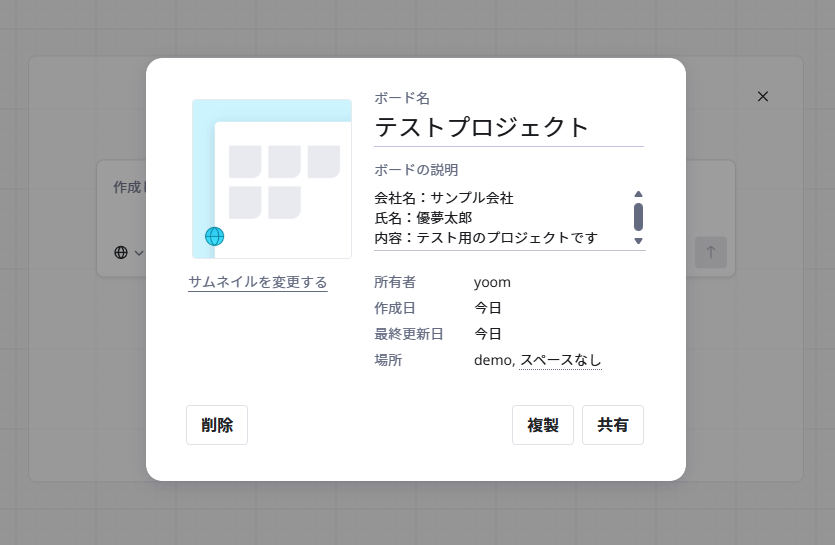Tap the サムネイルを変更する link

[x=258, y=282]
